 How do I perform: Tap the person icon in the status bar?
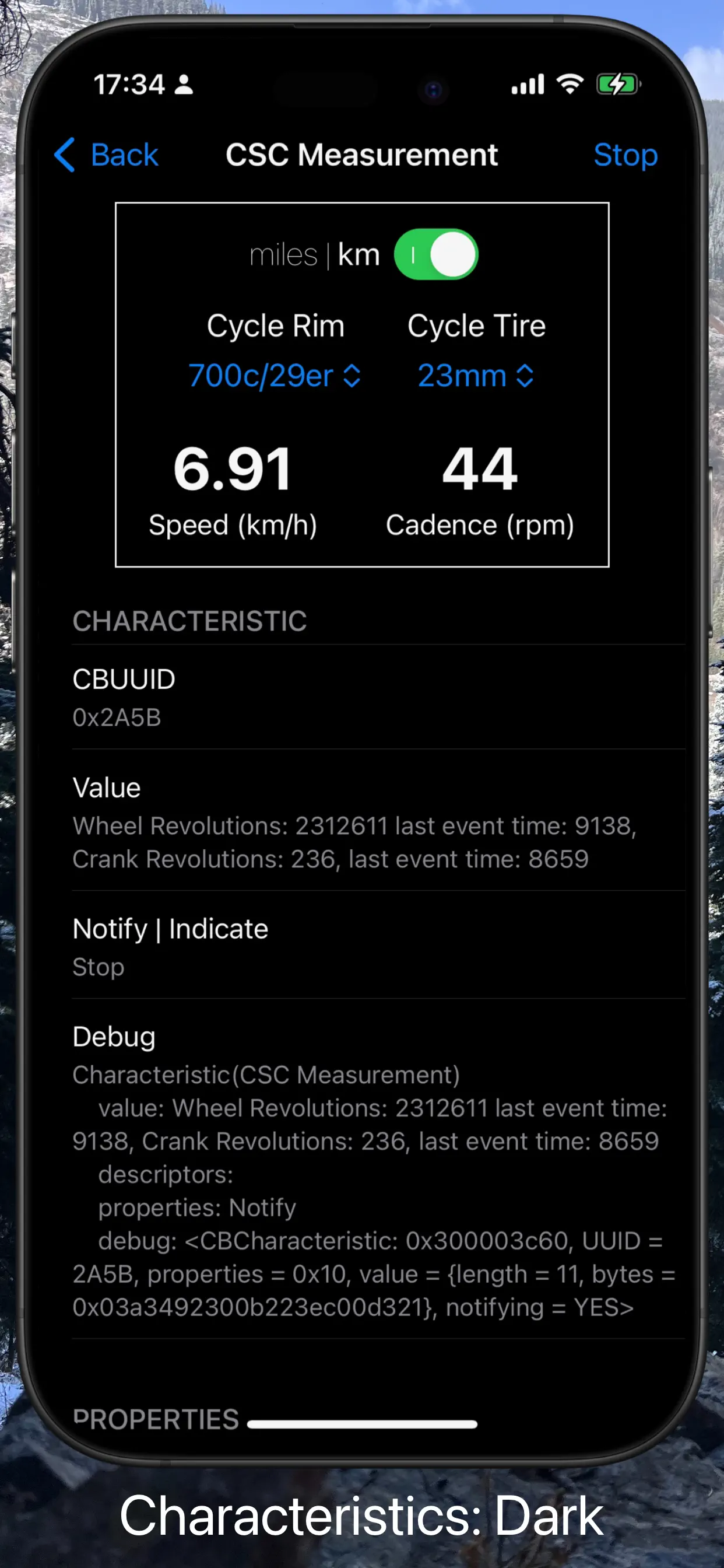tap(183, 85)
